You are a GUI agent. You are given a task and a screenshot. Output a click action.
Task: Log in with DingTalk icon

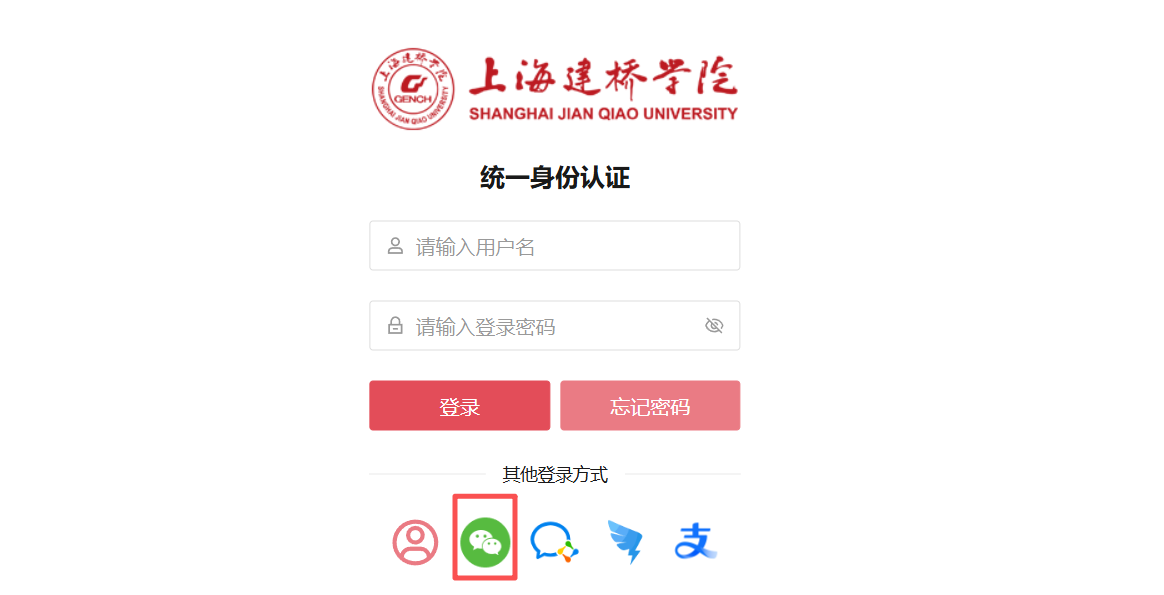[625, 542]
